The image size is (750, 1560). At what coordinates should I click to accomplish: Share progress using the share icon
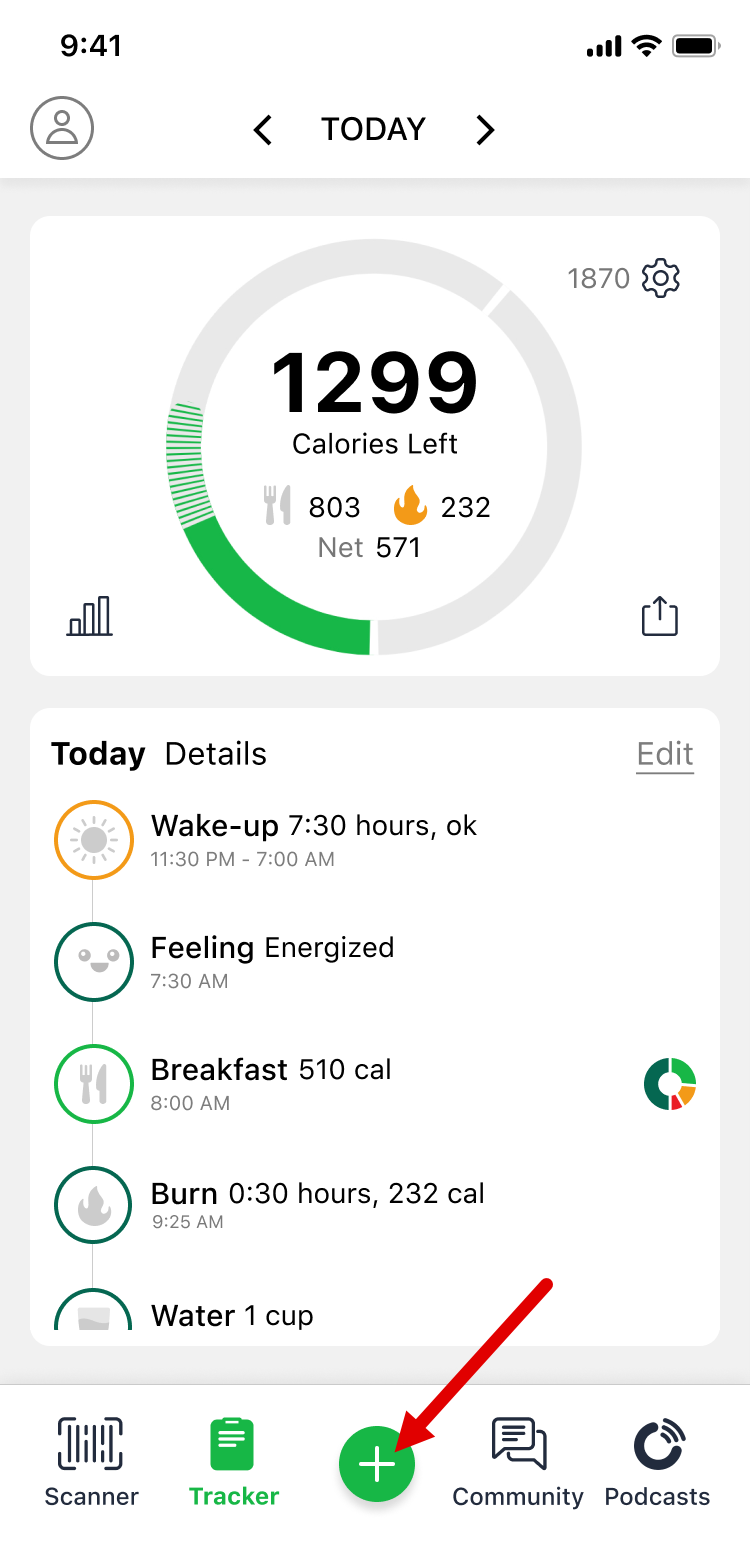pos(659,616)
